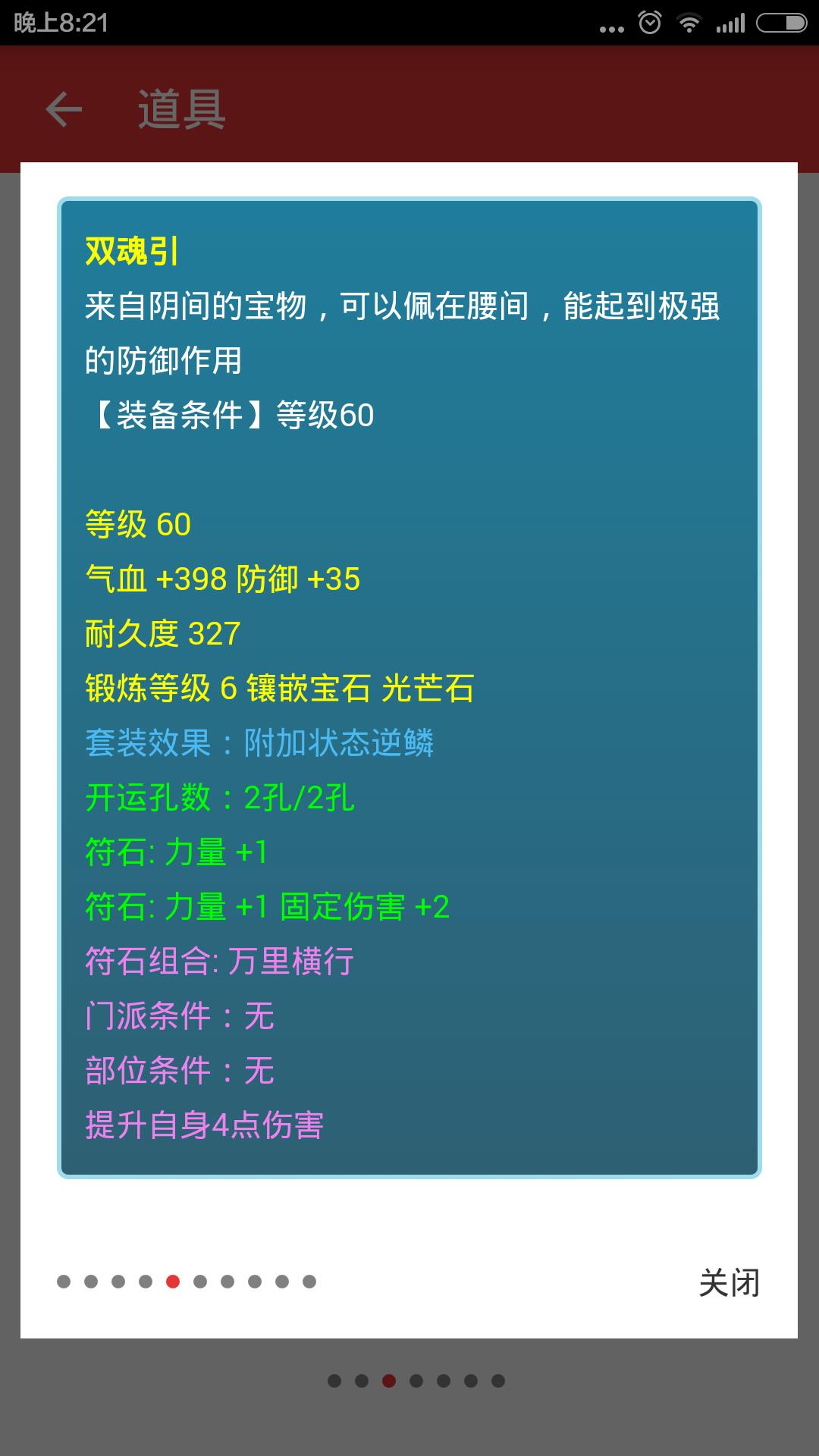Go back with the arrow beside 道具

pyautogui.click(x=64, y=109)
